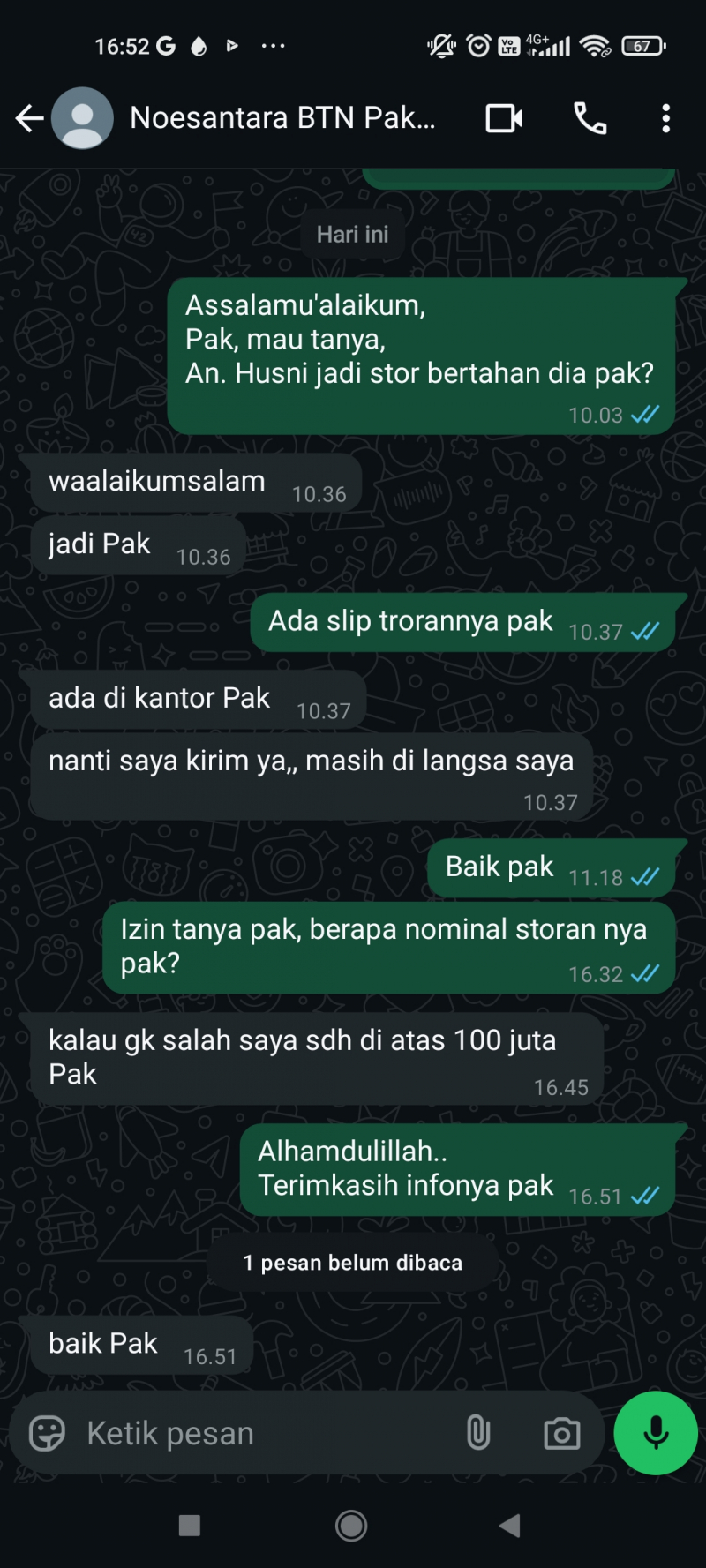Open the contact's profile picture
The width and height of the screenshot is (706, 1568).
pos(82,118)
